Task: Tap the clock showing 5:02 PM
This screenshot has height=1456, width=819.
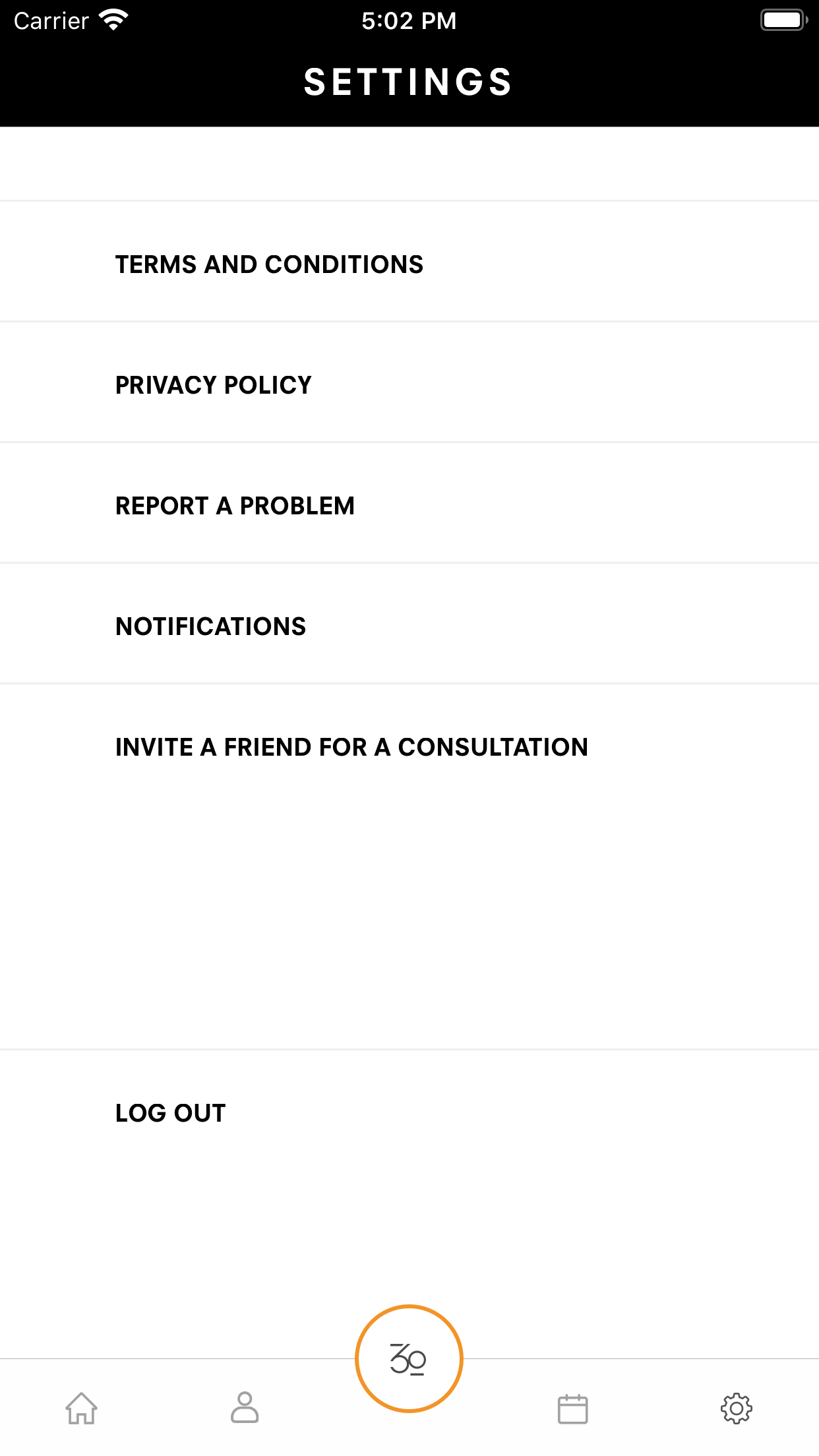Action: click(x=409, y=20)
